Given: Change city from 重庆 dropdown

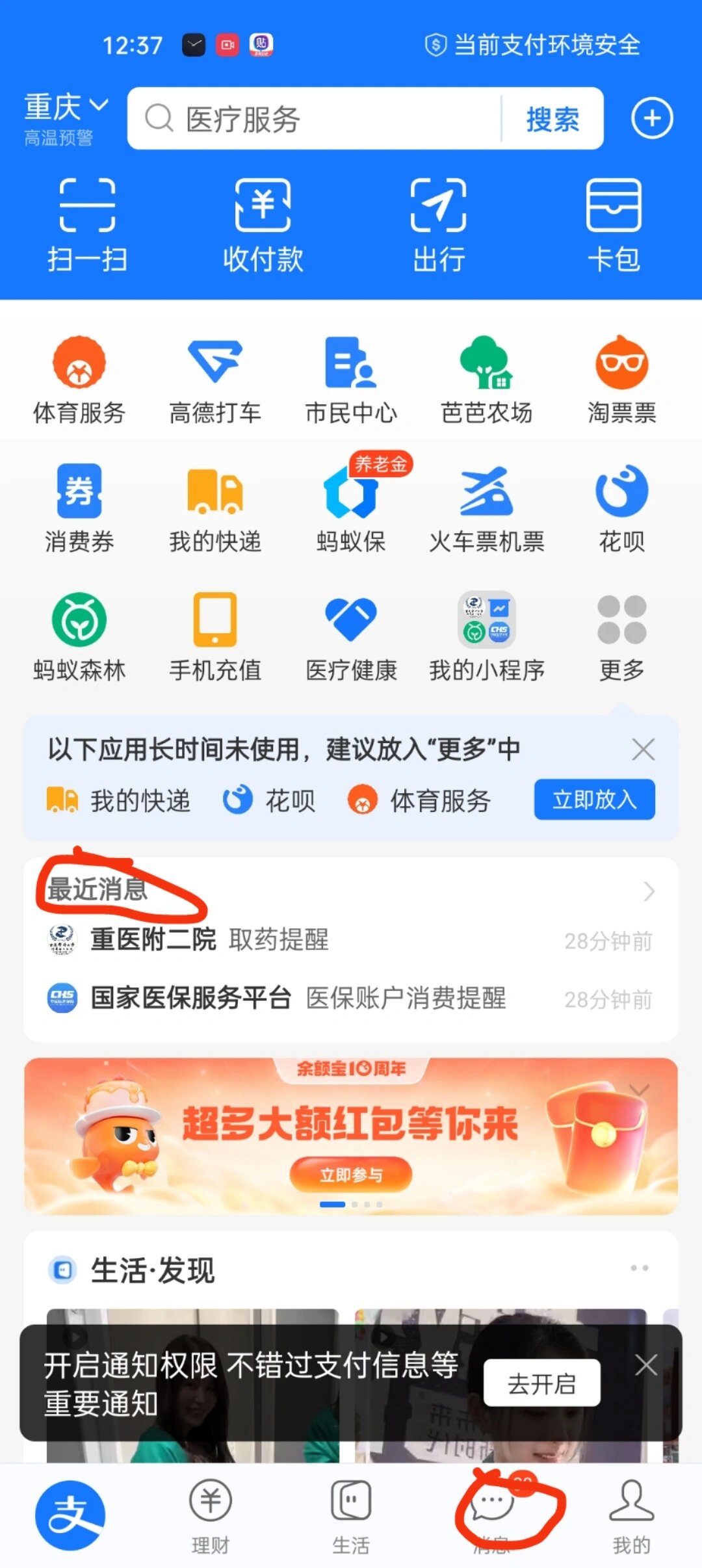Looking at the screenshot, I should pos(65,107).
